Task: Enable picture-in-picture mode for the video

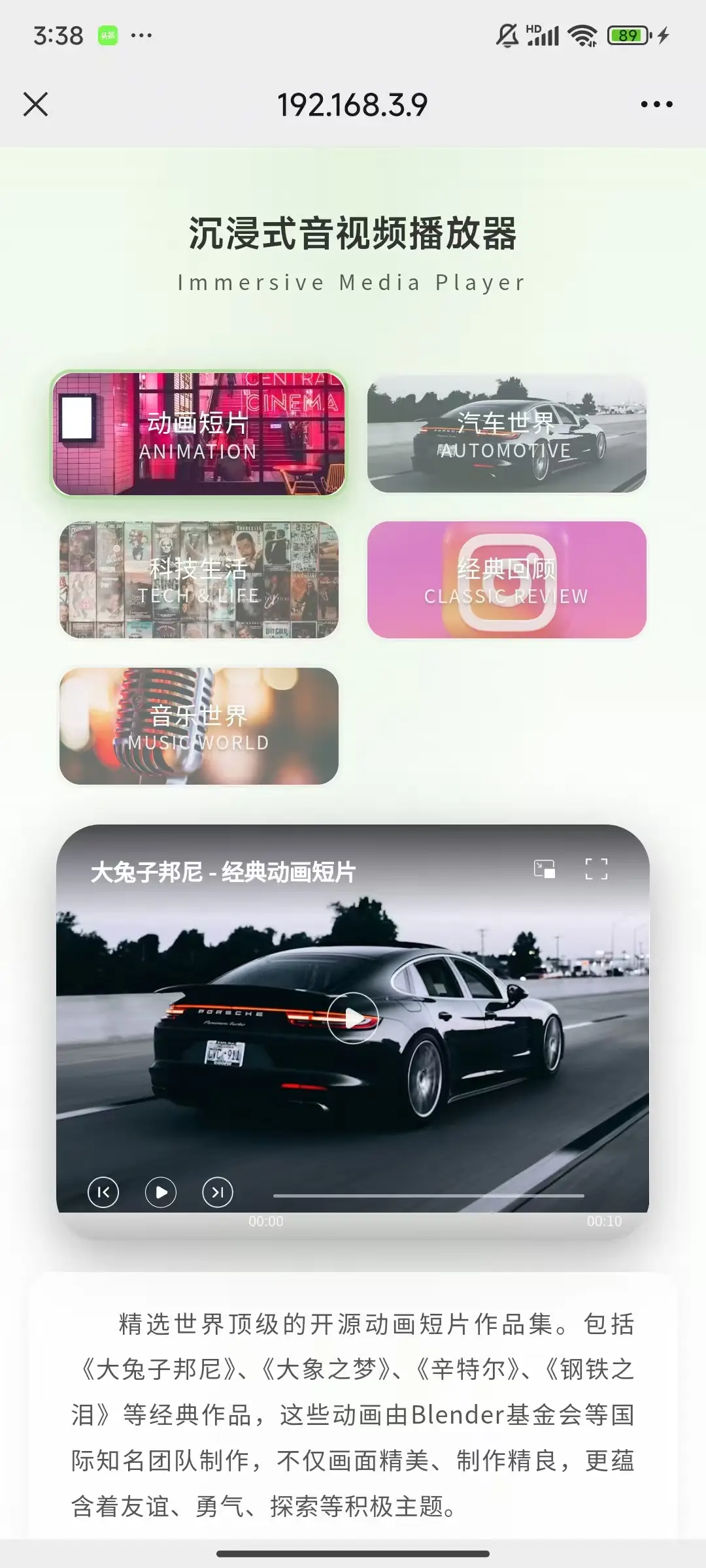Action: click(x=545, y=869)
